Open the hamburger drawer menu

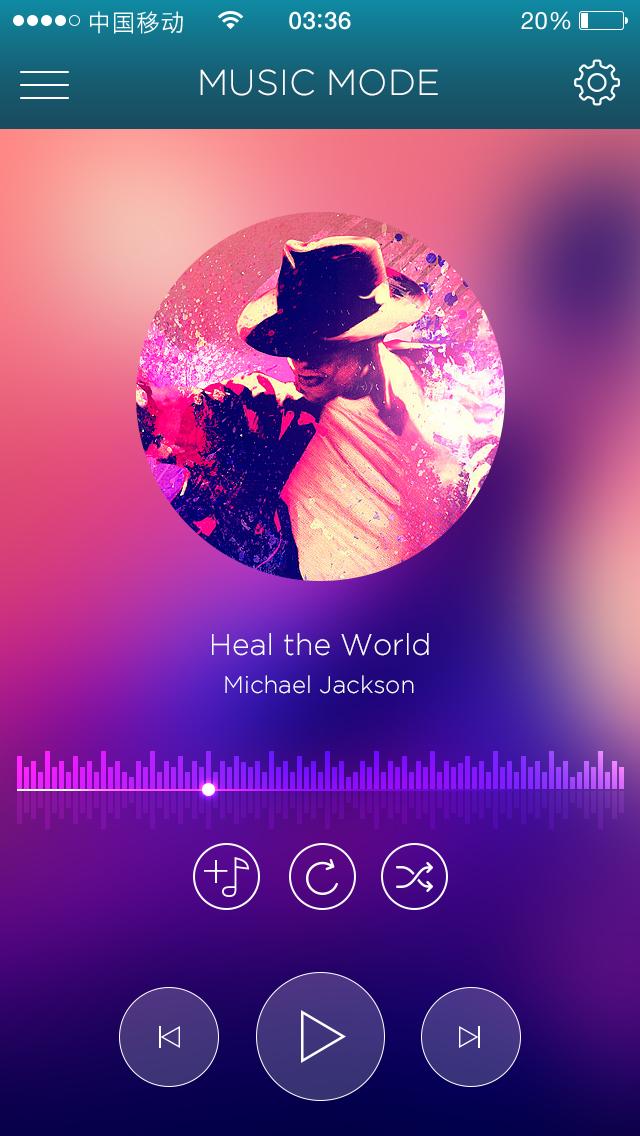44,85
